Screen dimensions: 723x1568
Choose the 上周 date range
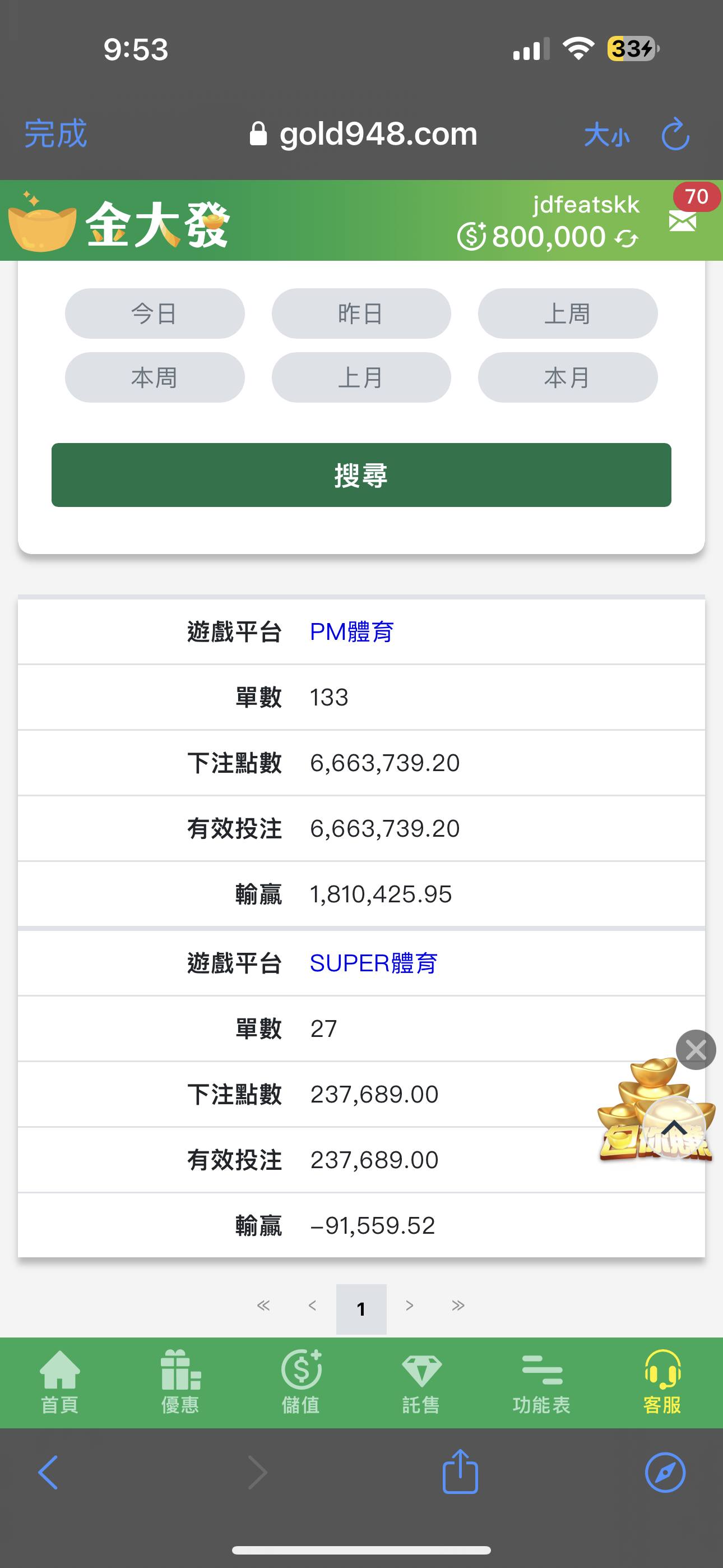[567, 313]
